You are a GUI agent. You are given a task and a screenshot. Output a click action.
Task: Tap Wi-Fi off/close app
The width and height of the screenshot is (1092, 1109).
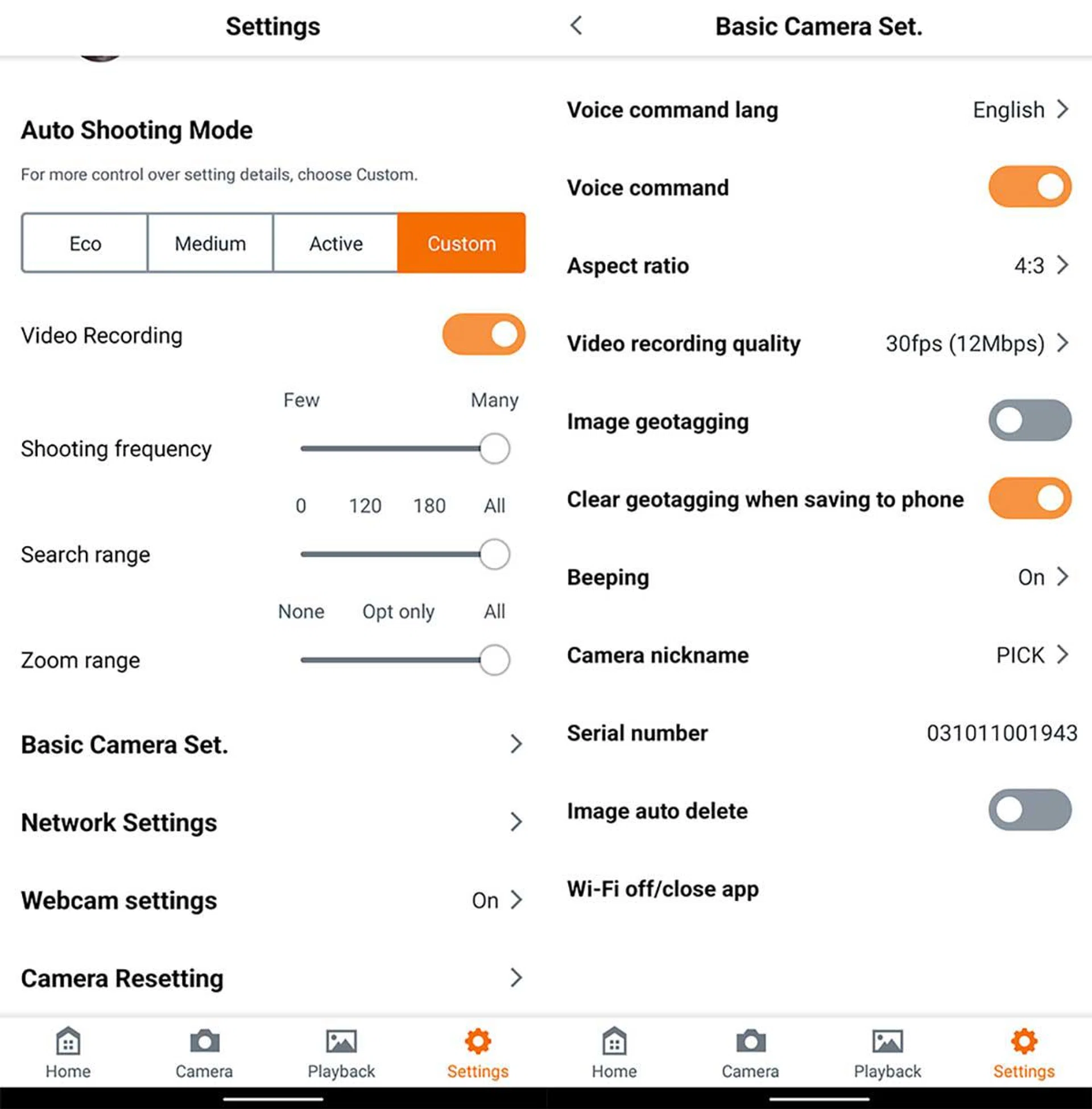(x=663, y=889)
